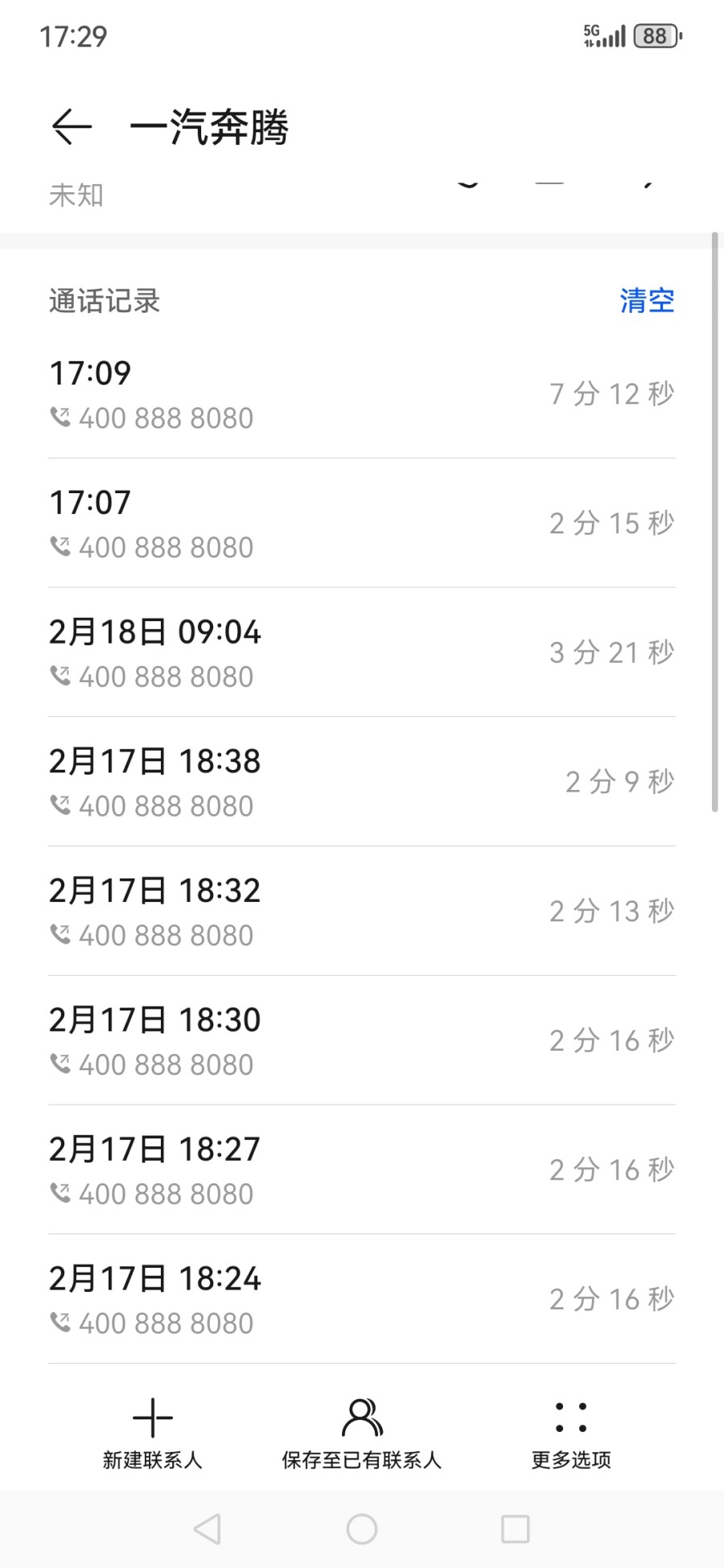The width and height of the screenshot is (724, 1568).
Task: Create a new contact with 新建联系人
Action: click(152, 1434)
